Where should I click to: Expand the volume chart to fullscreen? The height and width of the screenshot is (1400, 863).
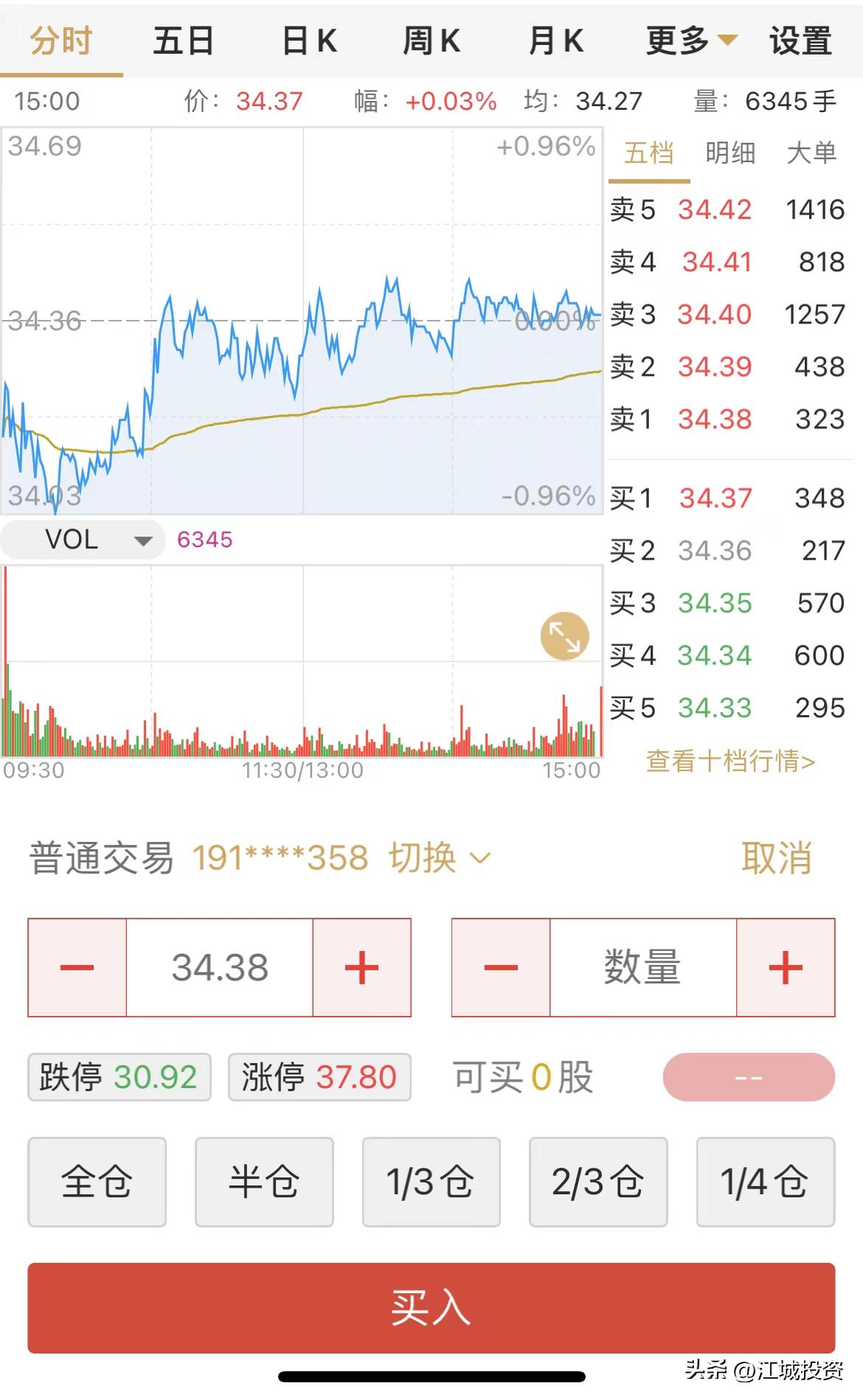pyautogui.click(x=564, y=635)
